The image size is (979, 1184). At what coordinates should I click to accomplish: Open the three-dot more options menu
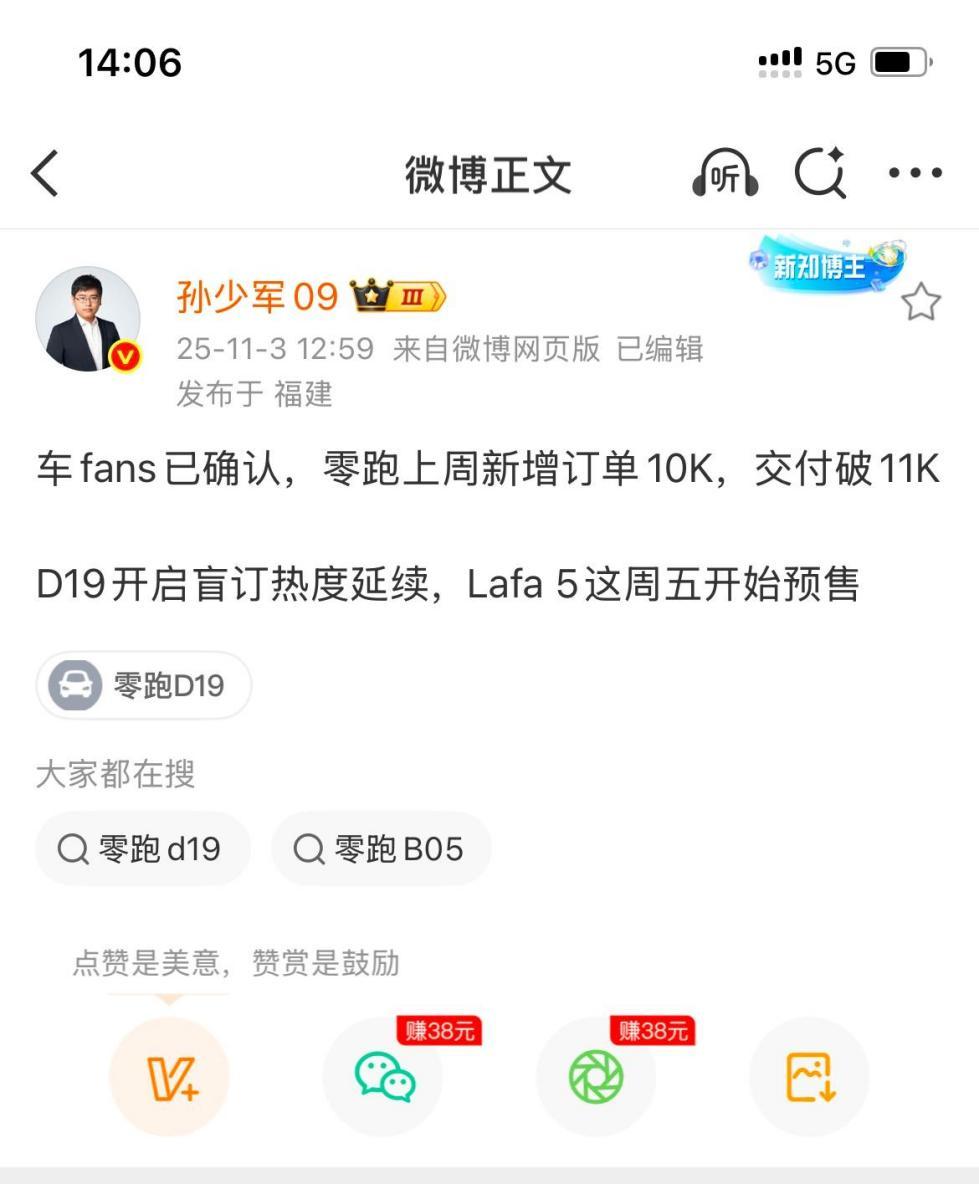pyautogui.click(x=912, y=174)
